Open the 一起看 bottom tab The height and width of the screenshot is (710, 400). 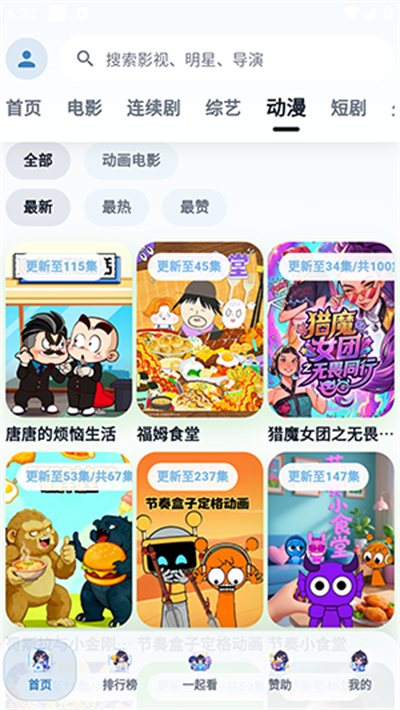(200, 670)
